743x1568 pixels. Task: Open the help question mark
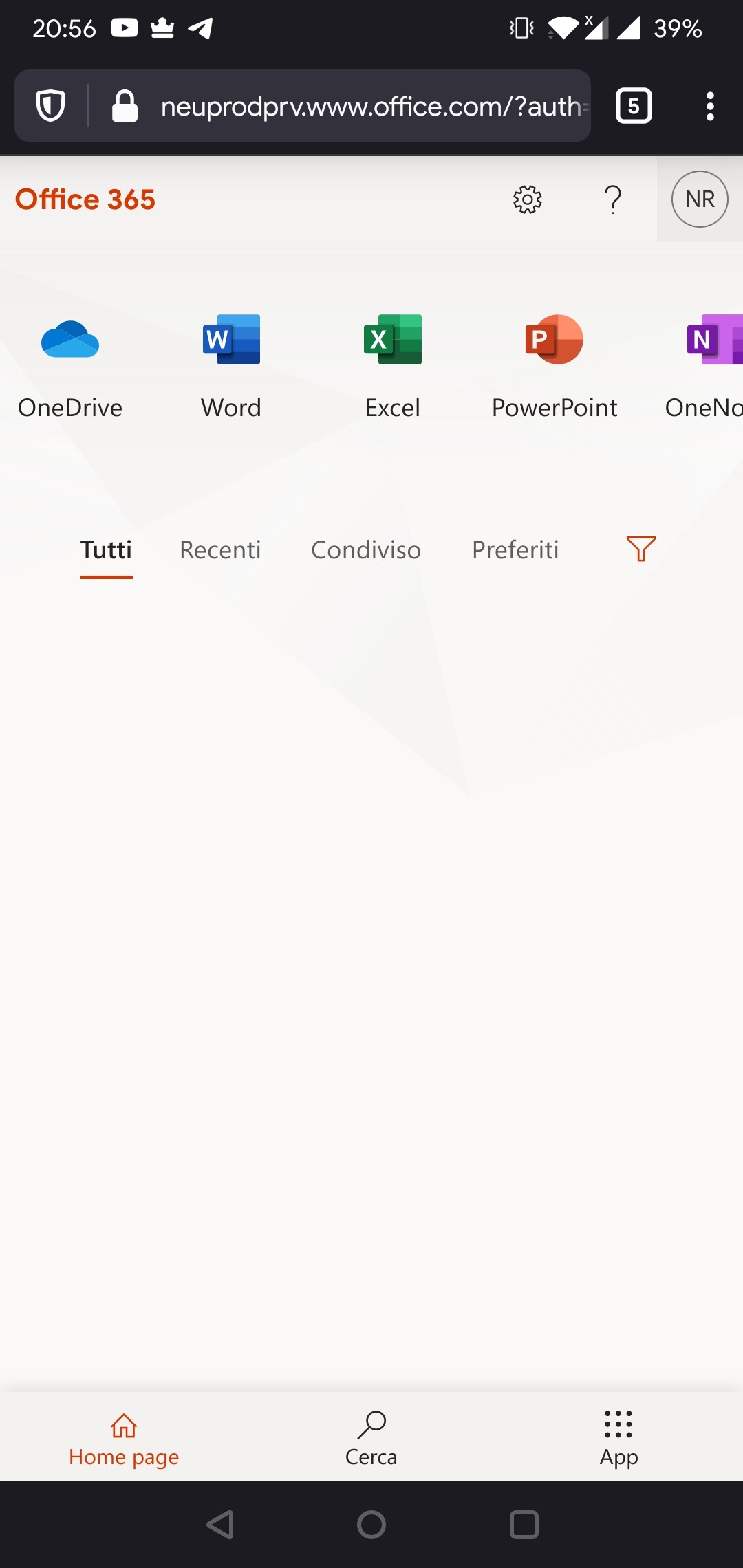(612, 199)
